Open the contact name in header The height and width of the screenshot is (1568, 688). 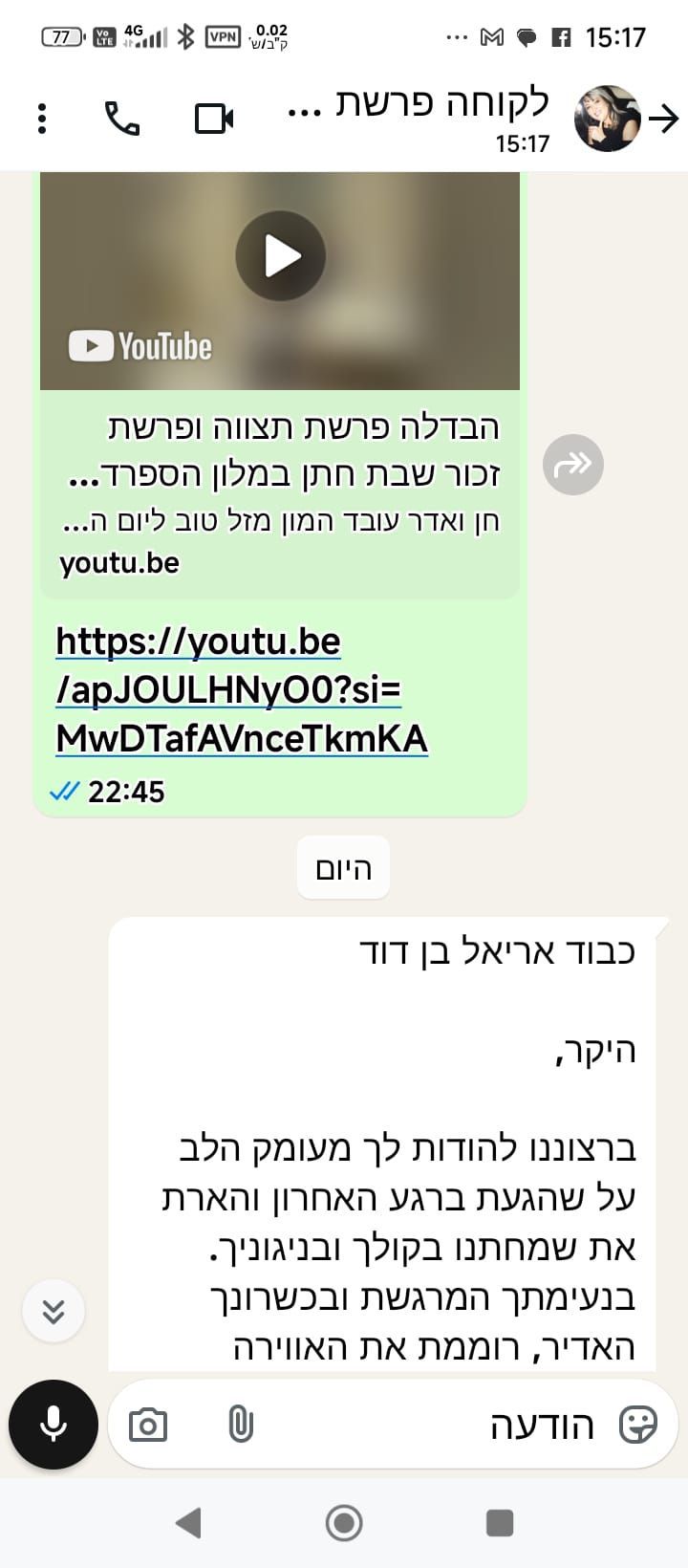pos(419,102)
